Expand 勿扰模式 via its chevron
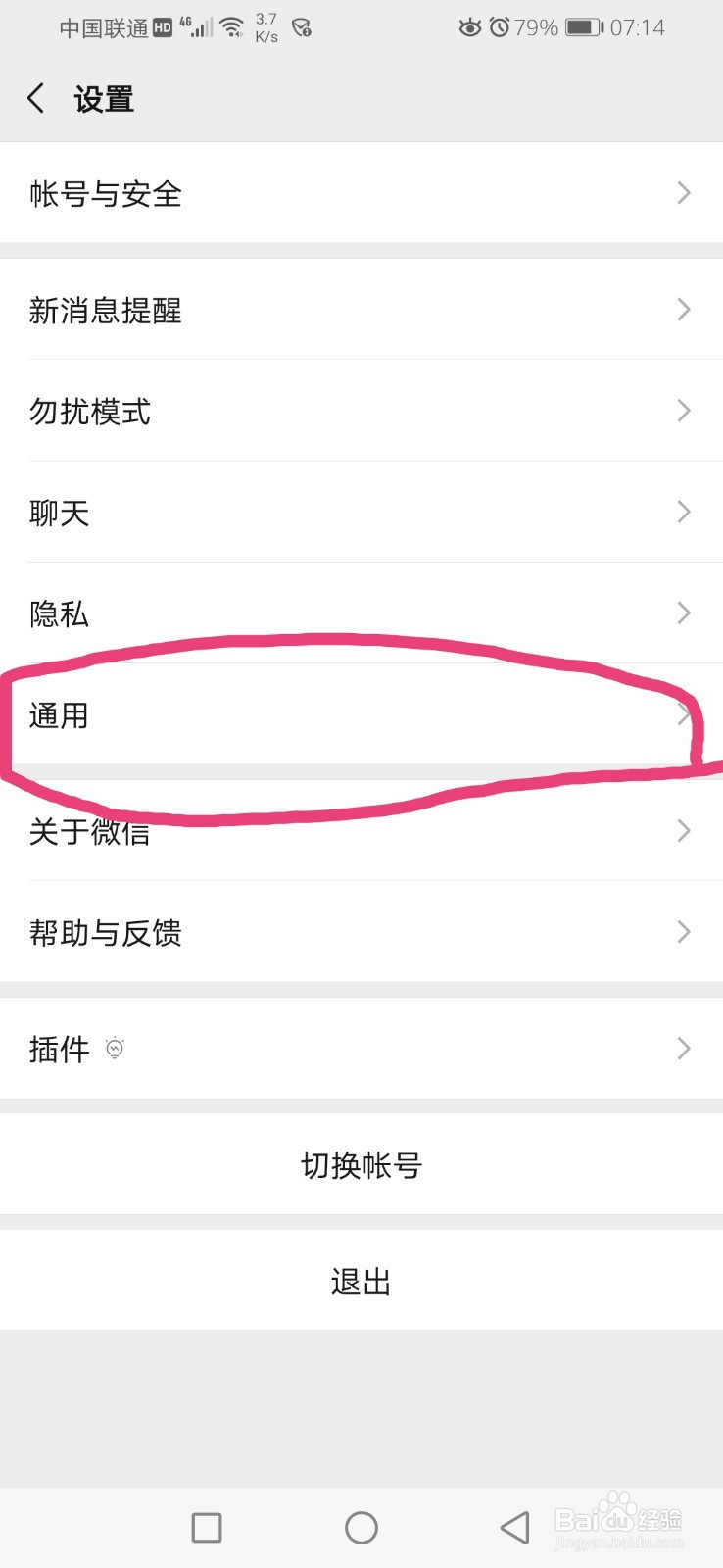Image resolution: width=723 pixels, height=1568 pixels. 683,411
